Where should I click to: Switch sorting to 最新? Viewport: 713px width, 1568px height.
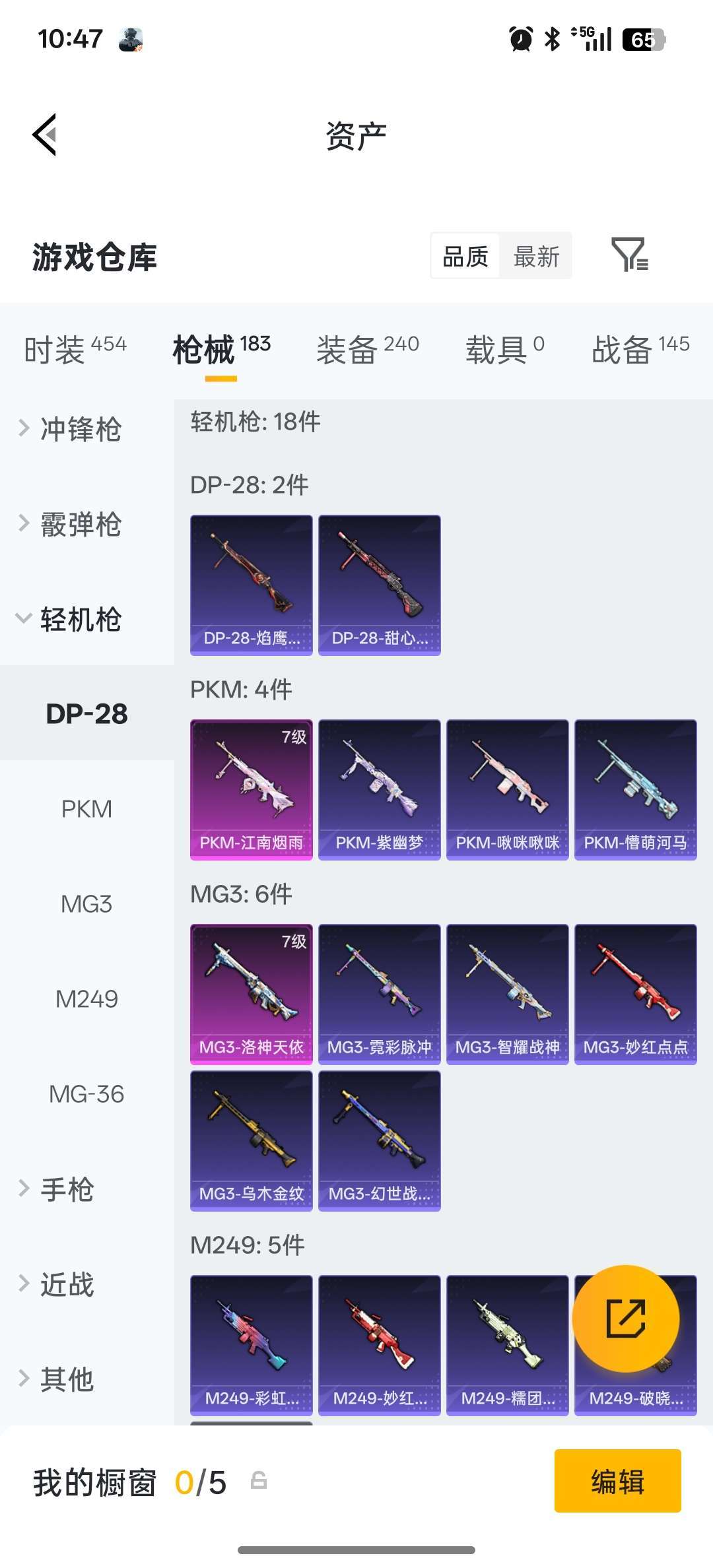pyautogui.click(x=536, y=256)
